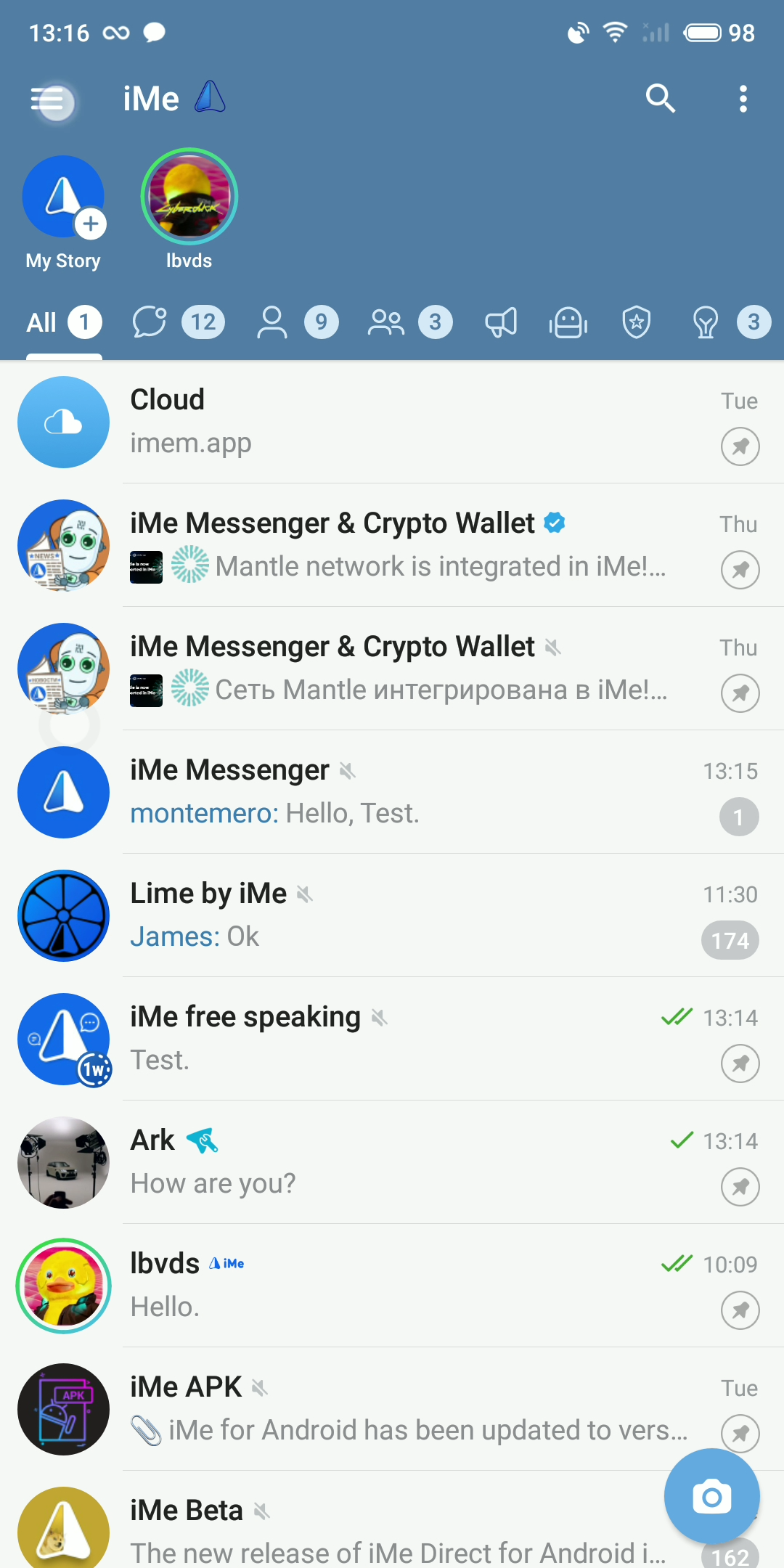
Task: View lbvds's story
Action: 189,197
